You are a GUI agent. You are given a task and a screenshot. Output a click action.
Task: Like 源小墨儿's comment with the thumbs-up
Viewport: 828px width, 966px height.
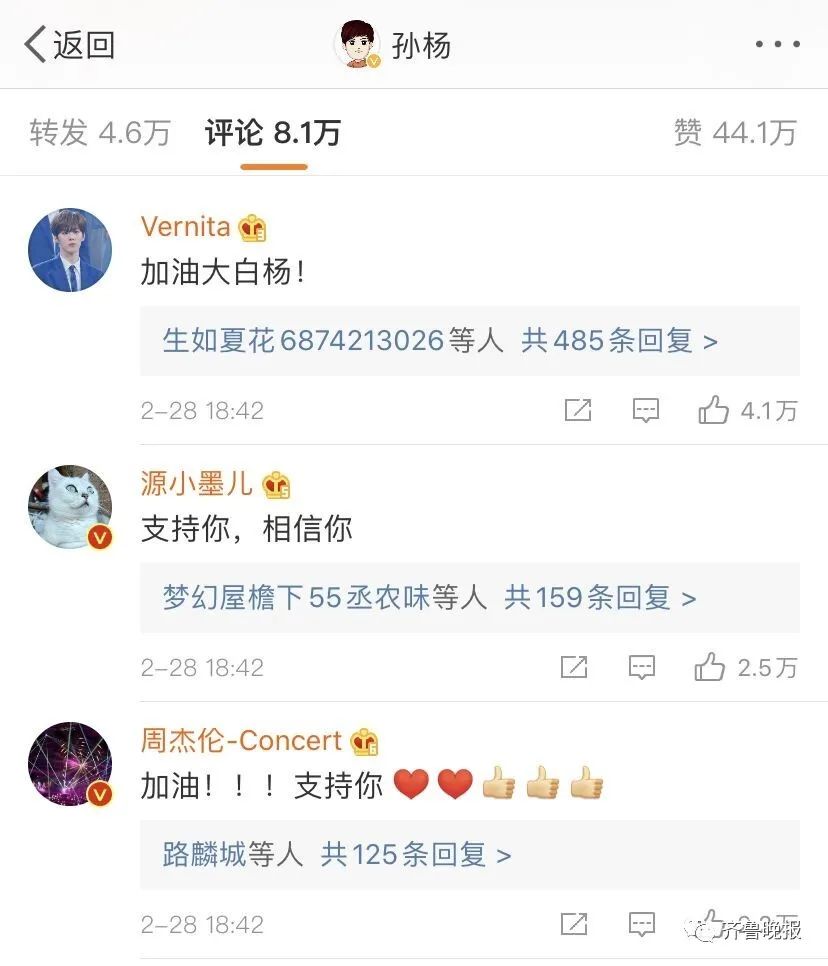click(712, 667)
